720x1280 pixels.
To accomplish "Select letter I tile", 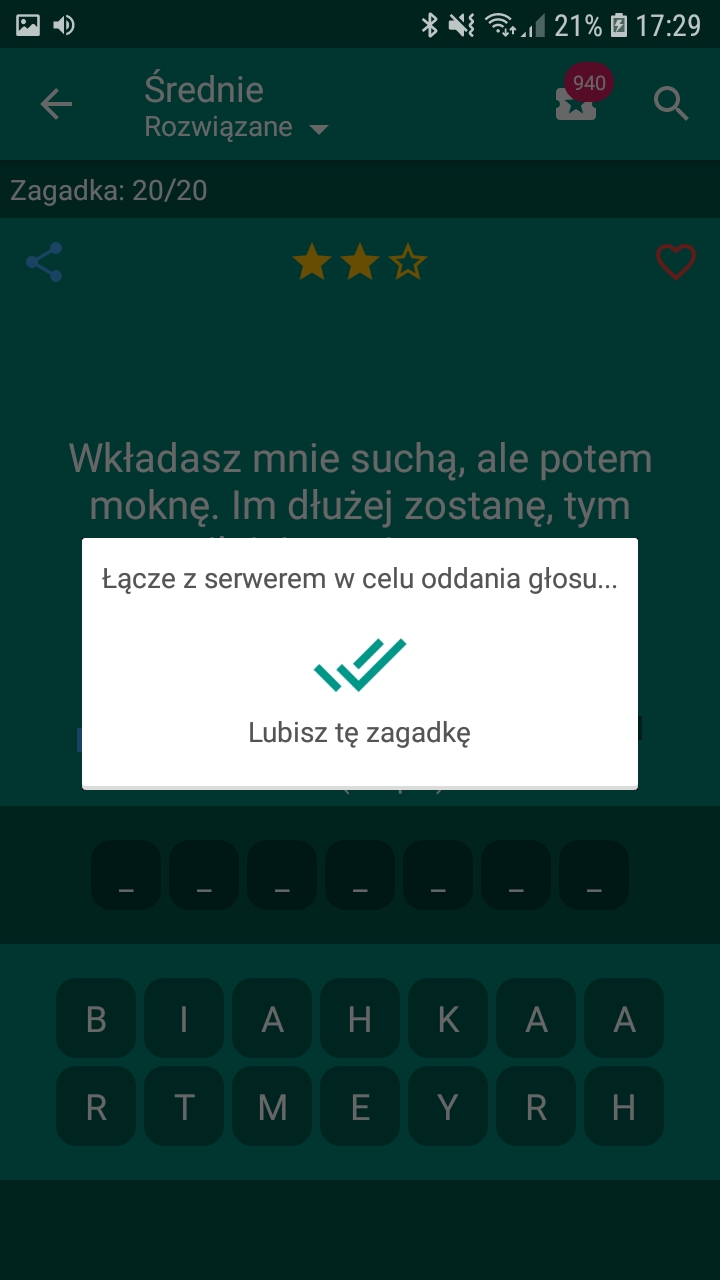I will pyautogui.click(x=184, y=1018).
